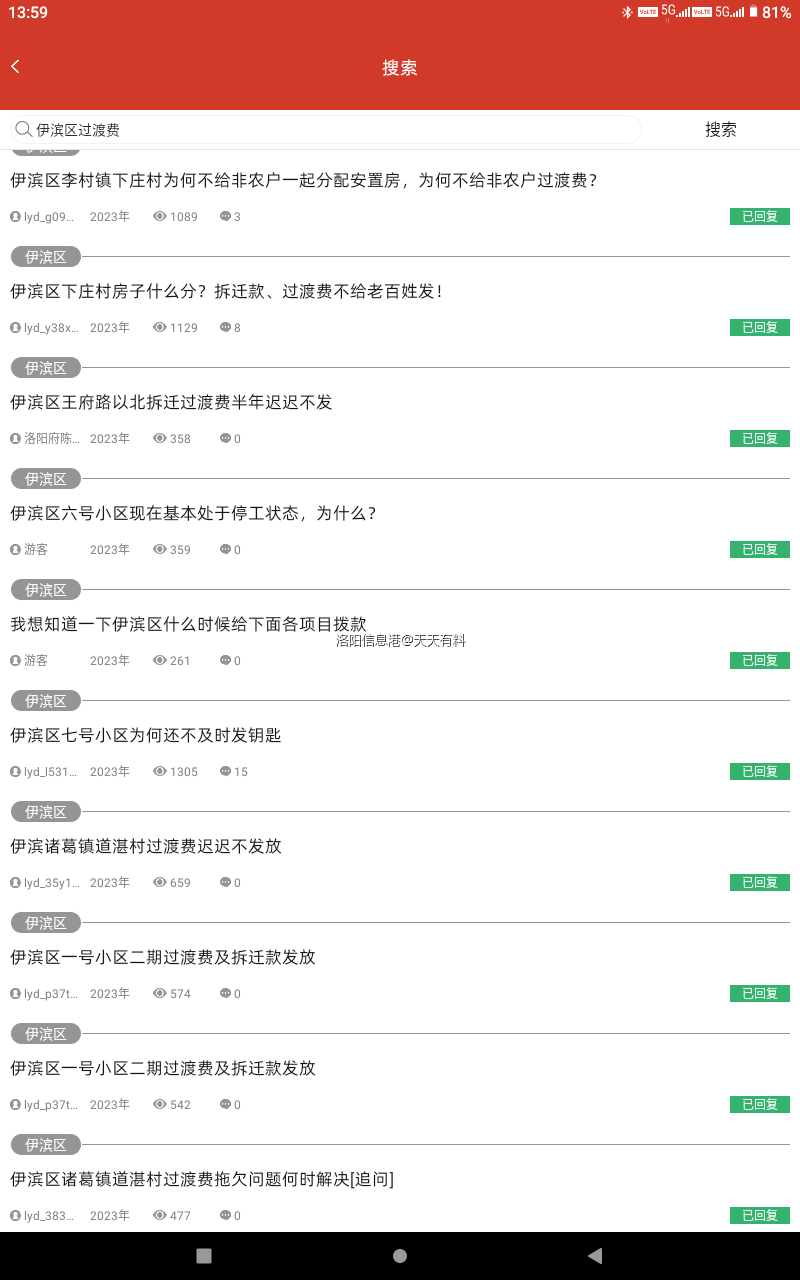The image size is (800, 1280).
Task: Tap the comment bubble icon showing 3 replies
Action: pos(222,216)
